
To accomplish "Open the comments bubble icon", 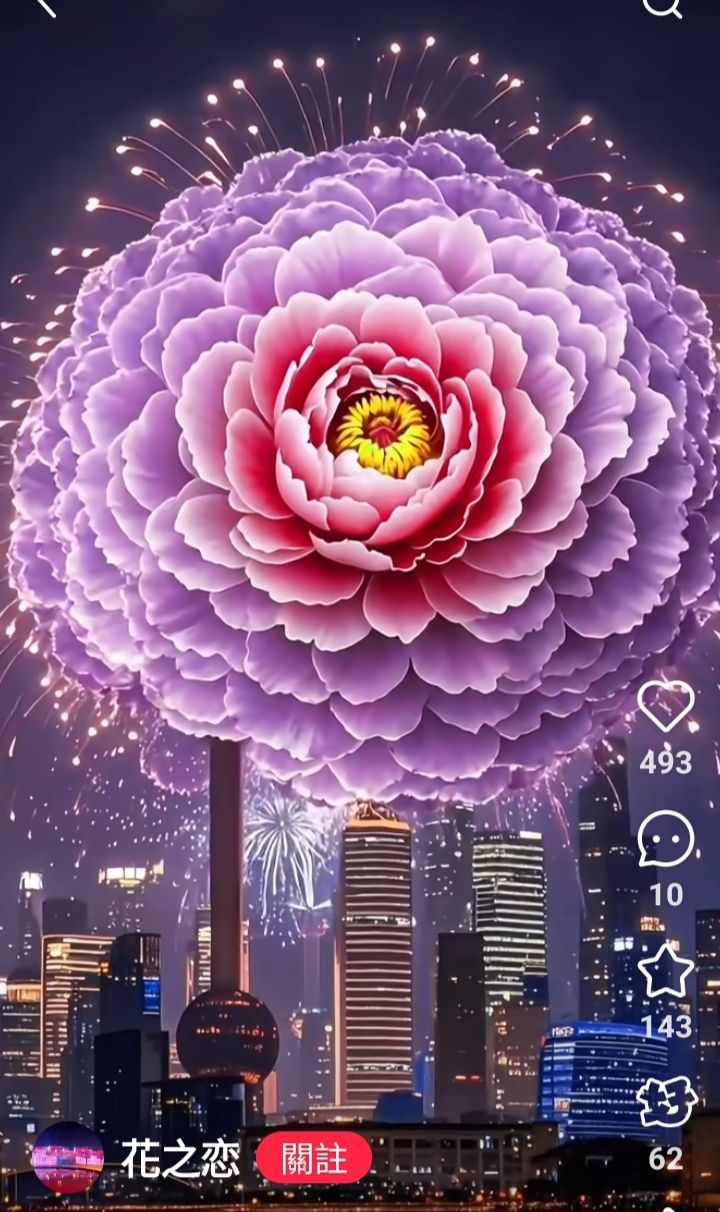I will 666,838.
